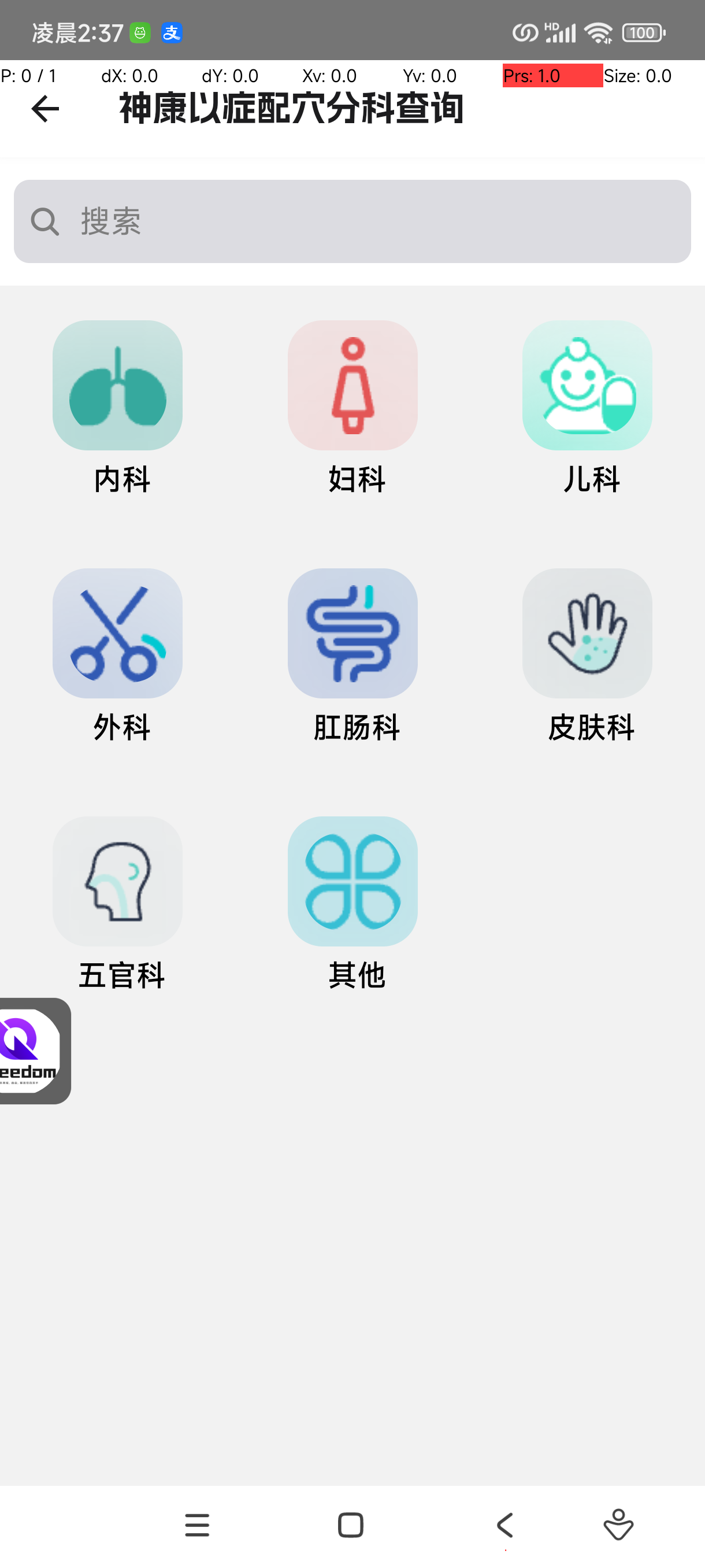The height and width of the screenshot is (1568, 705).
Task: Tap the 搜索 search field
Action: [x=352, y=221]
